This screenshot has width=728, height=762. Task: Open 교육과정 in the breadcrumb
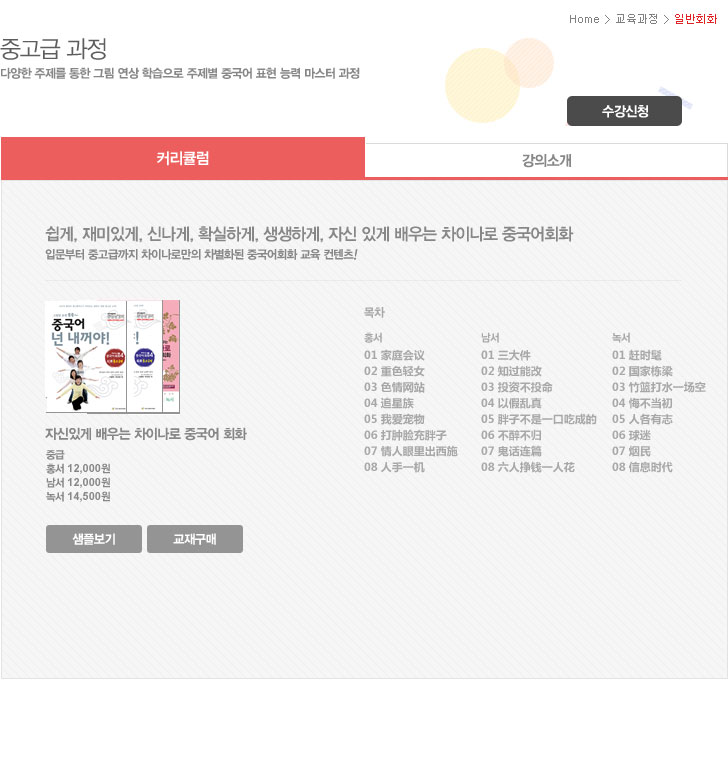(x=636, y=19)
